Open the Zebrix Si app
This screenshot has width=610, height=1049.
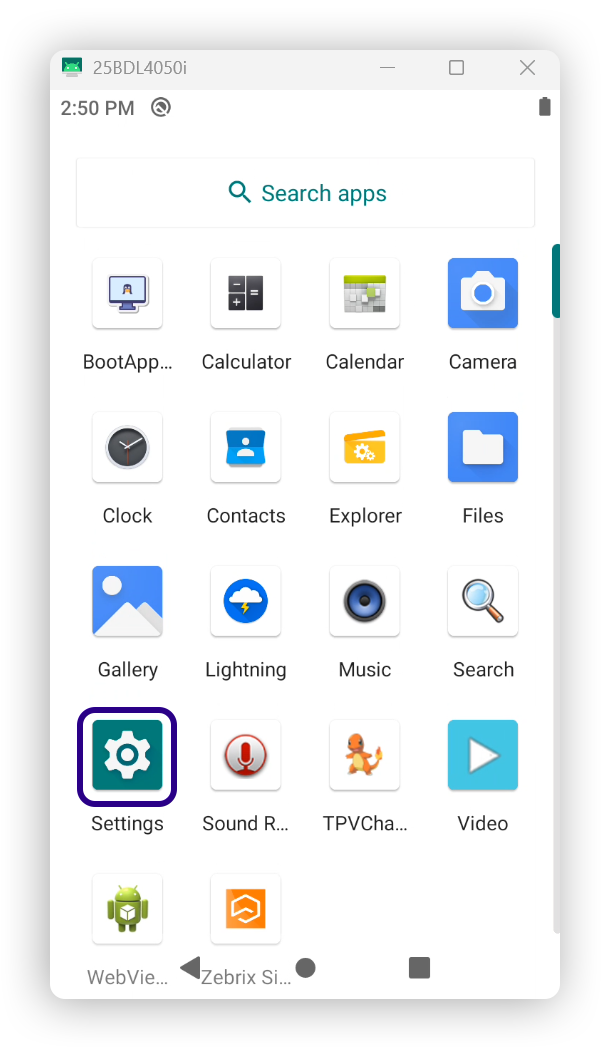pyautogui.click(x=246, y=908)
